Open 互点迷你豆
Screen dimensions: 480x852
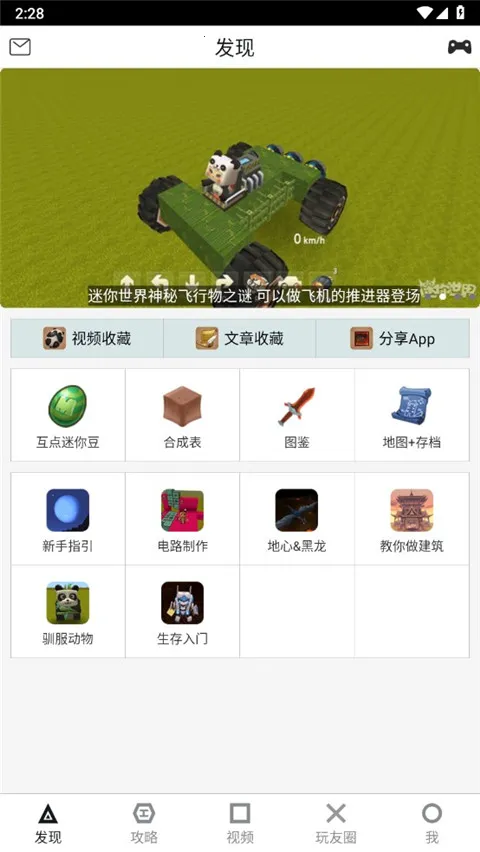tap(68, 415)
